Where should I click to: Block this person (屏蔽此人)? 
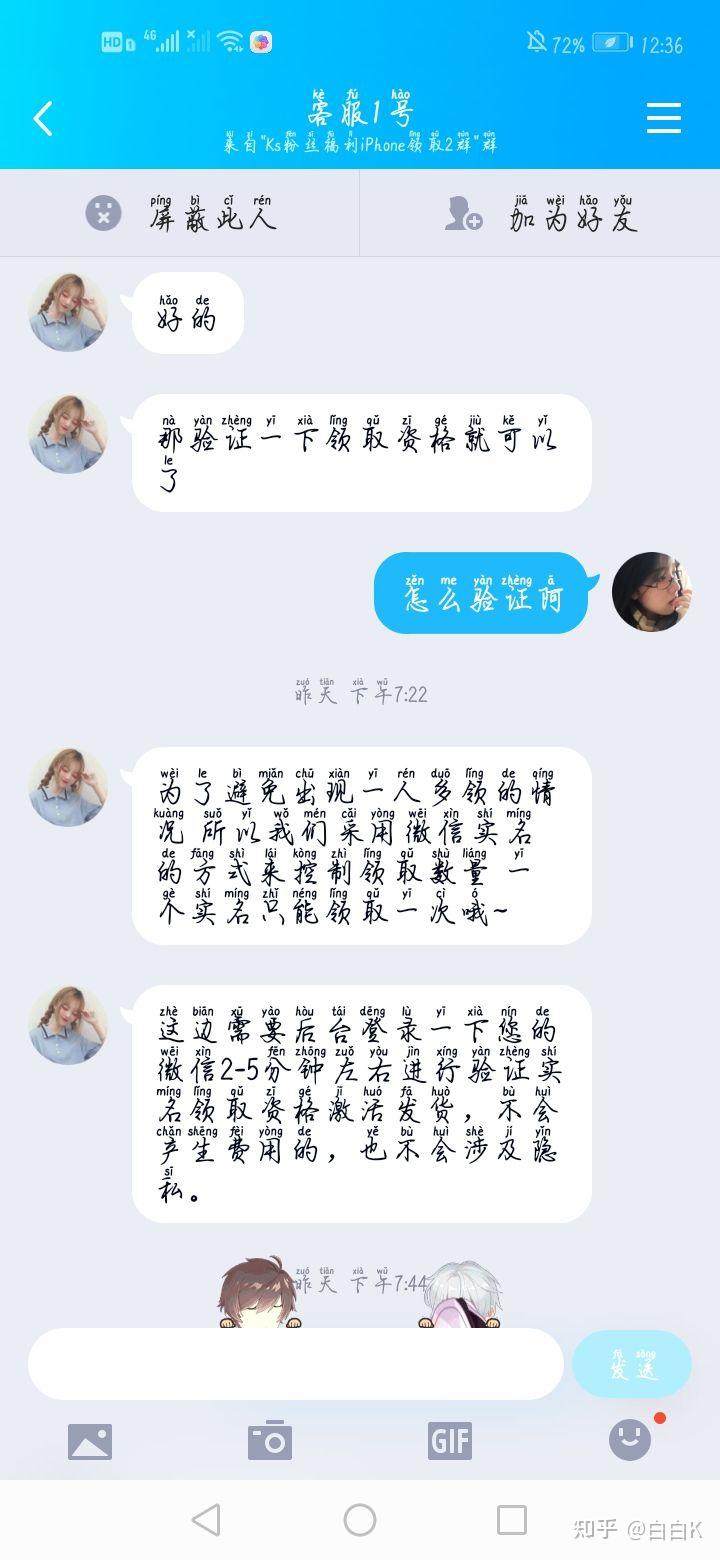click(180, 213)
